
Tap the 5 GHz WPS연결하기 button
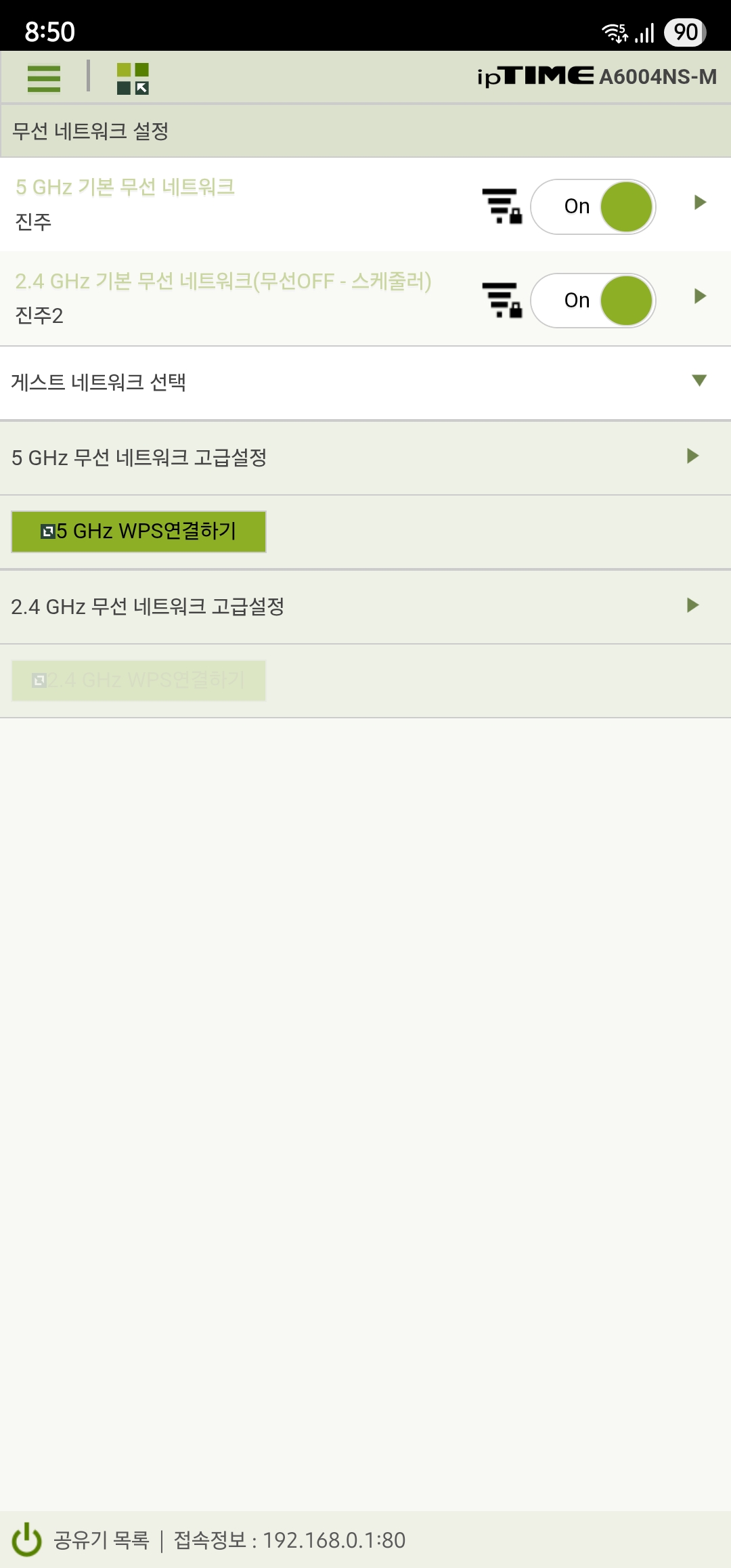[139, 531]
